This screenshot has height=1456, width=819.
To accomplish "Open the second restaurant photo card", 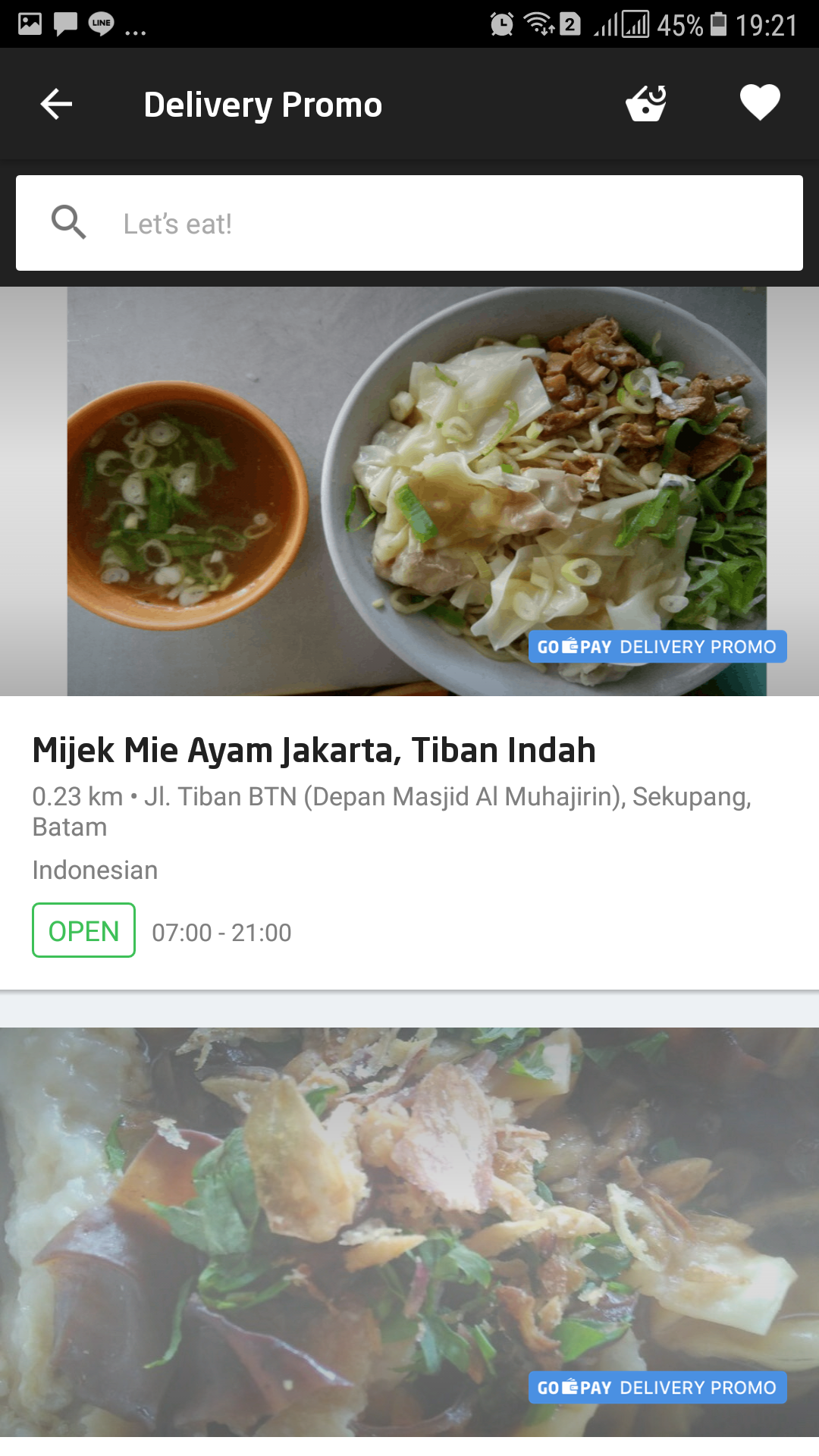I will pyautogui.click(x=409, y=1228).
